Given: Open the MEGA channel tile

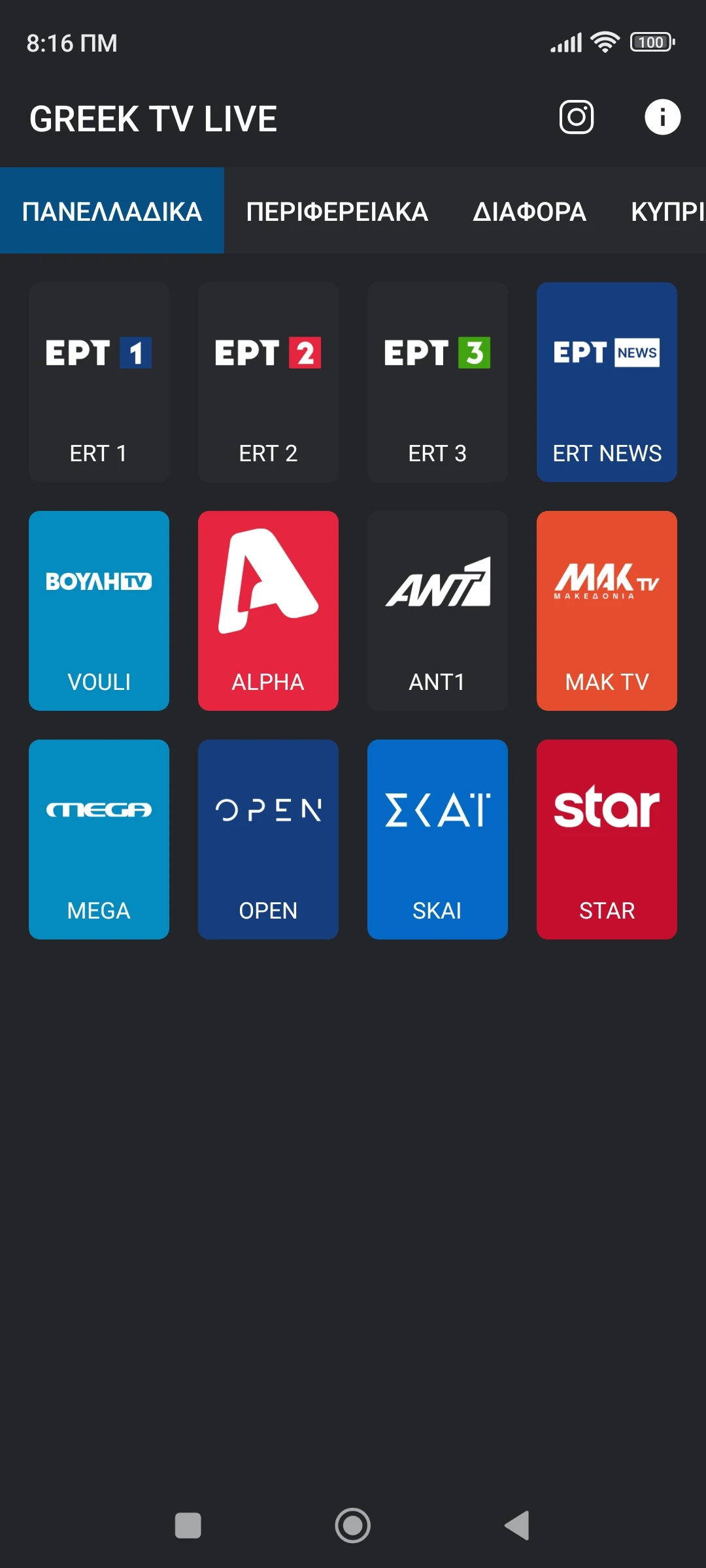Looking at the screenshot, I should pyautogui.click(x=98, y=840).
